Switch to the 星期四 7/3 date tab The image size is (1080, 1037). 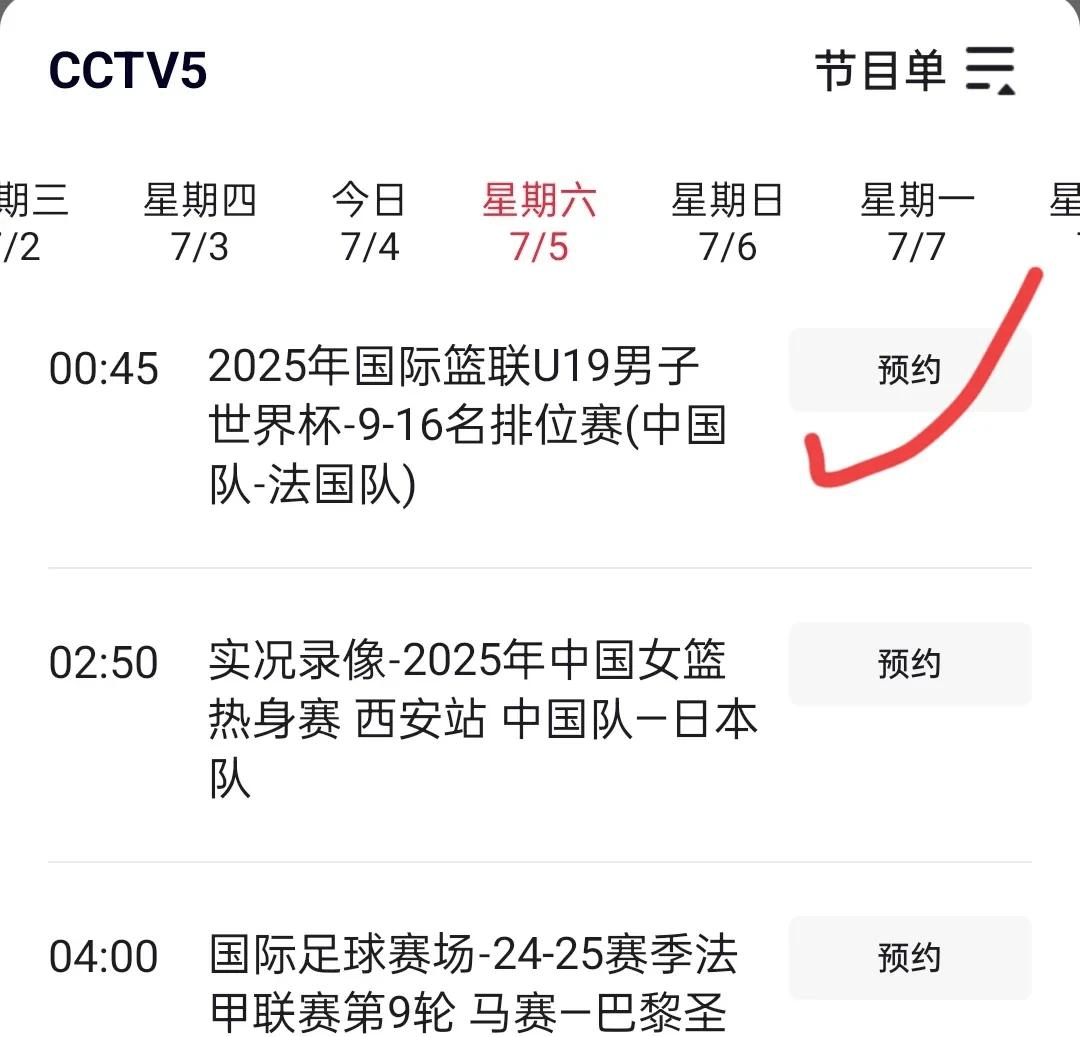(200, 222)
